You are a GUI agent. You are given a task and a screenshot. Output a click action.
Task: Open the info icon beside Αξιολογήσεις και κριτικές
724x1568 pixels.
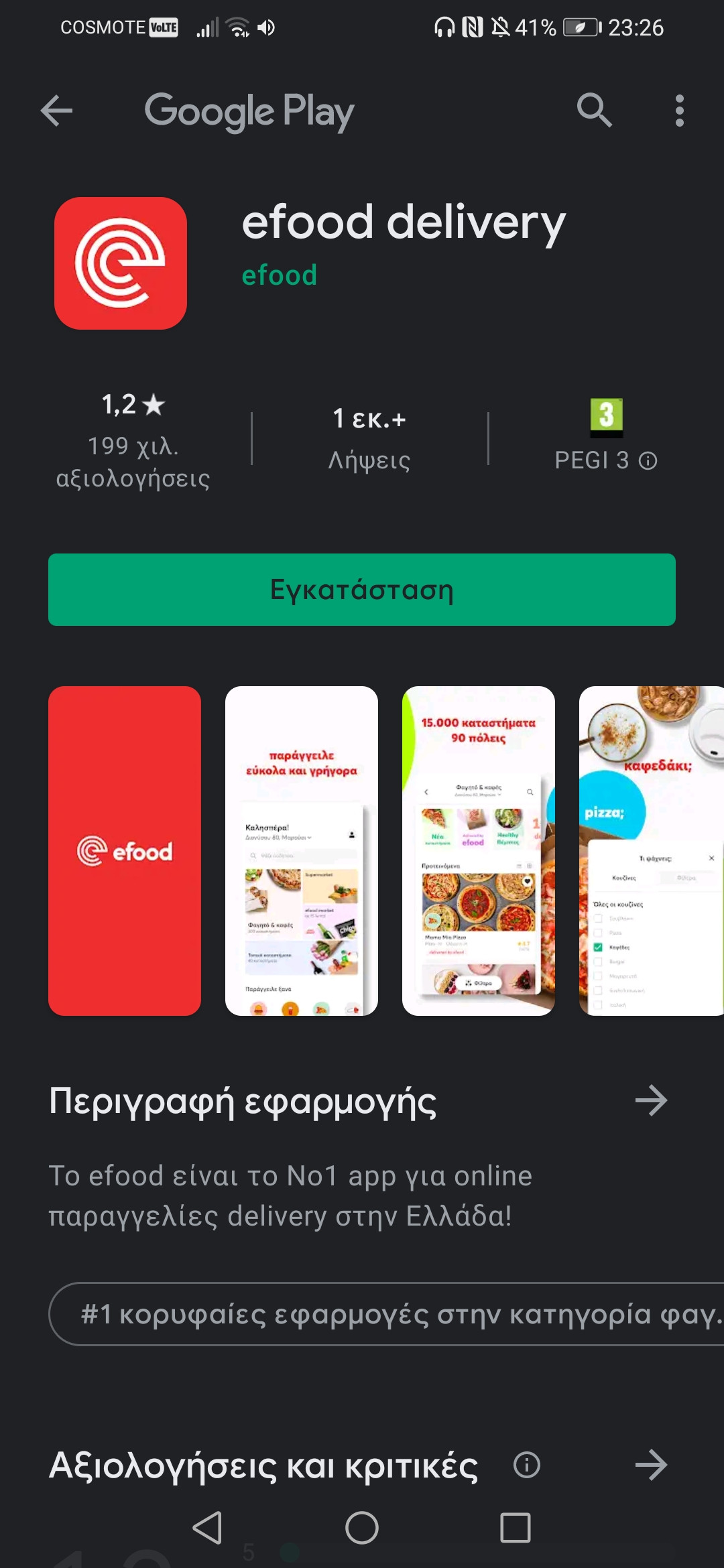tap(527, 1465)
